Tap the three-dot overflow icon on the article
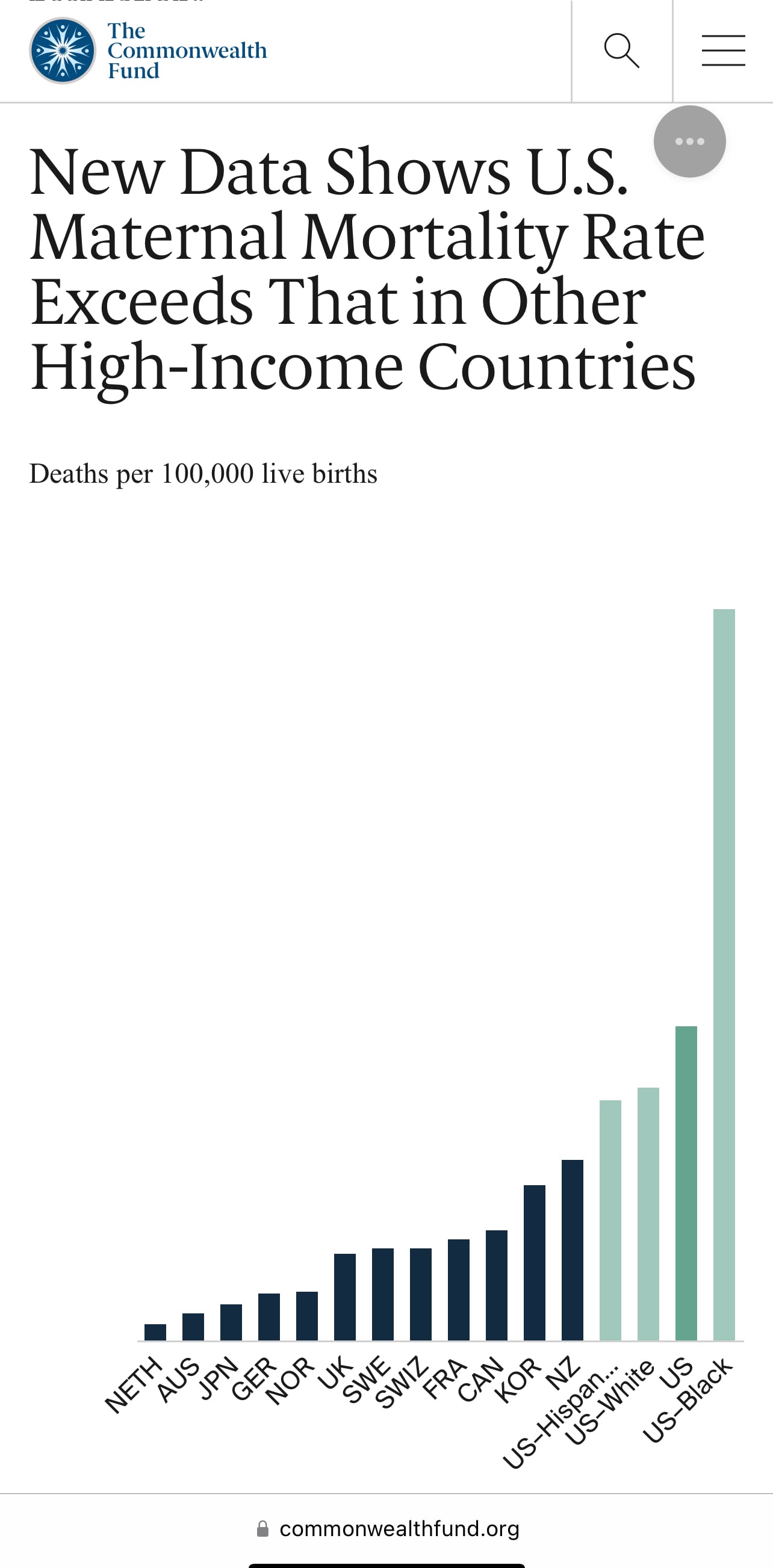This screenshot has height=1568, width=773. [689, 141]
